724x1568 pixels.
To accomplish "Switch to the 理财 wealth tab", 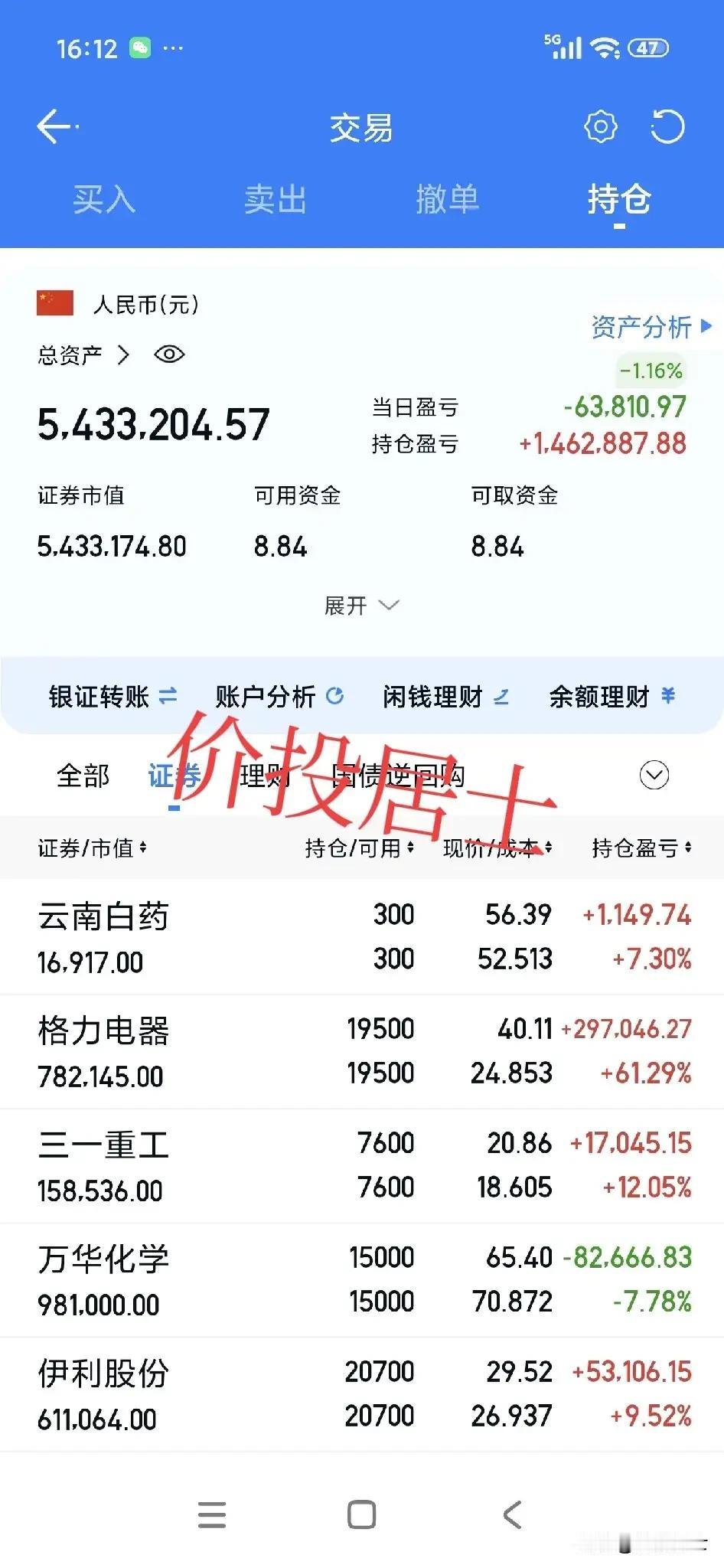I will click(266, 775).
